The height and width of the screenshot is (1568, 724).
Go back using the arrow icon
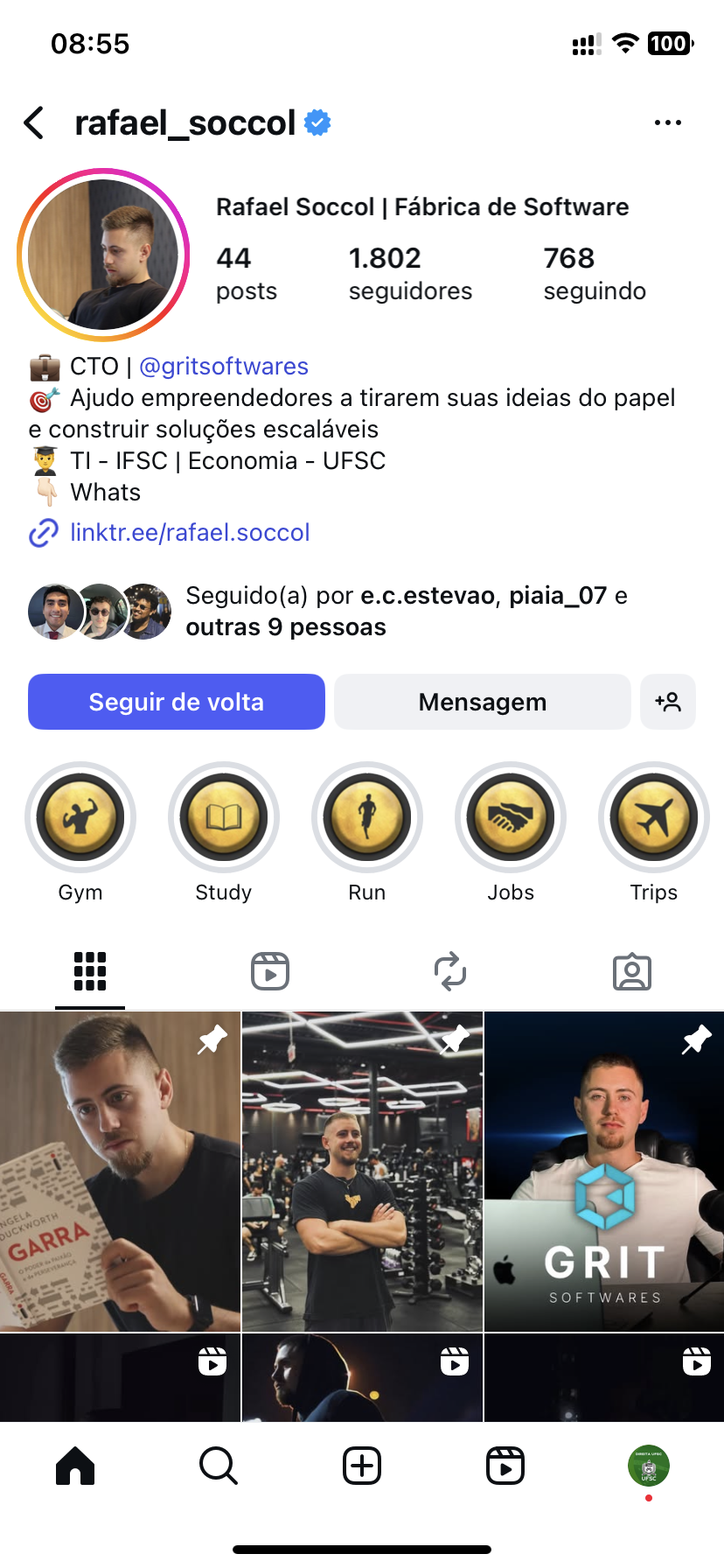click(x=35, y=123)
